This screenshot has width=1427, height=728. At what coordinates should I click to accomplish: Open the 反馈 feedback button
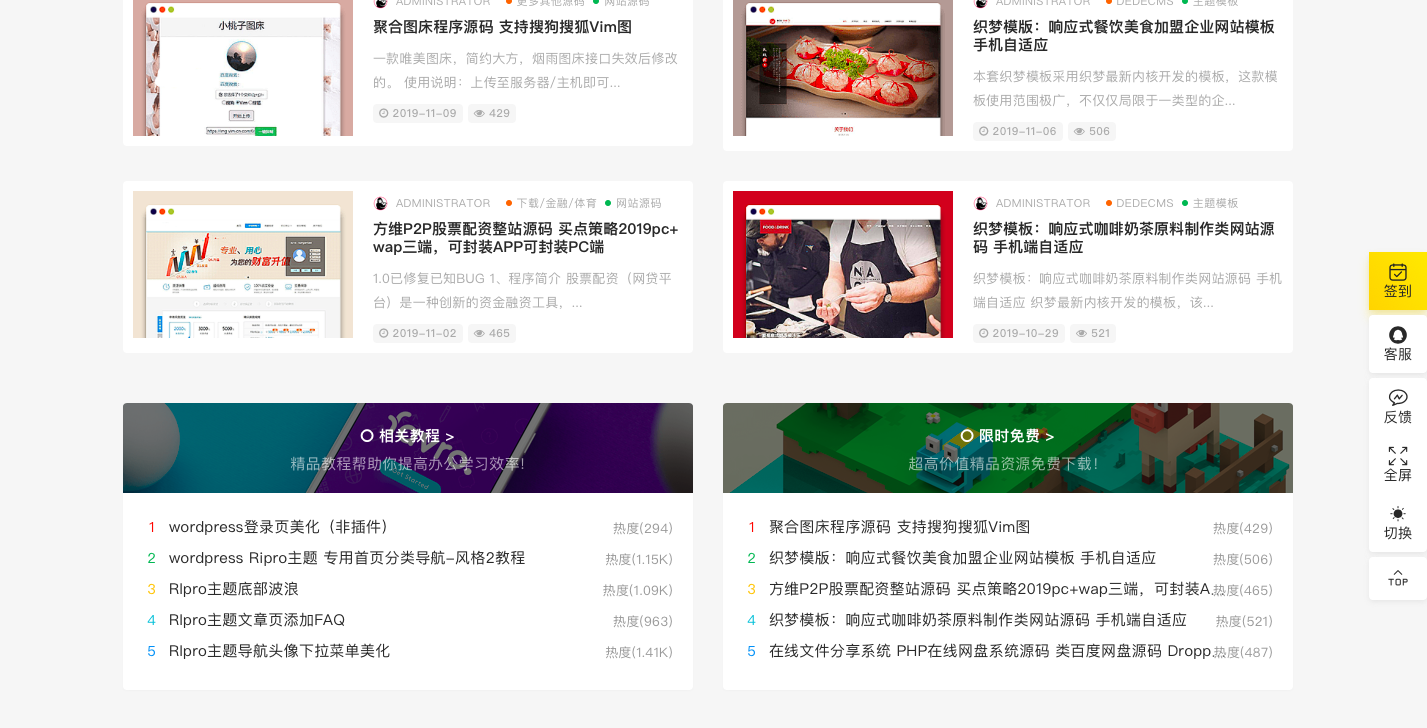coord(1397,407)
